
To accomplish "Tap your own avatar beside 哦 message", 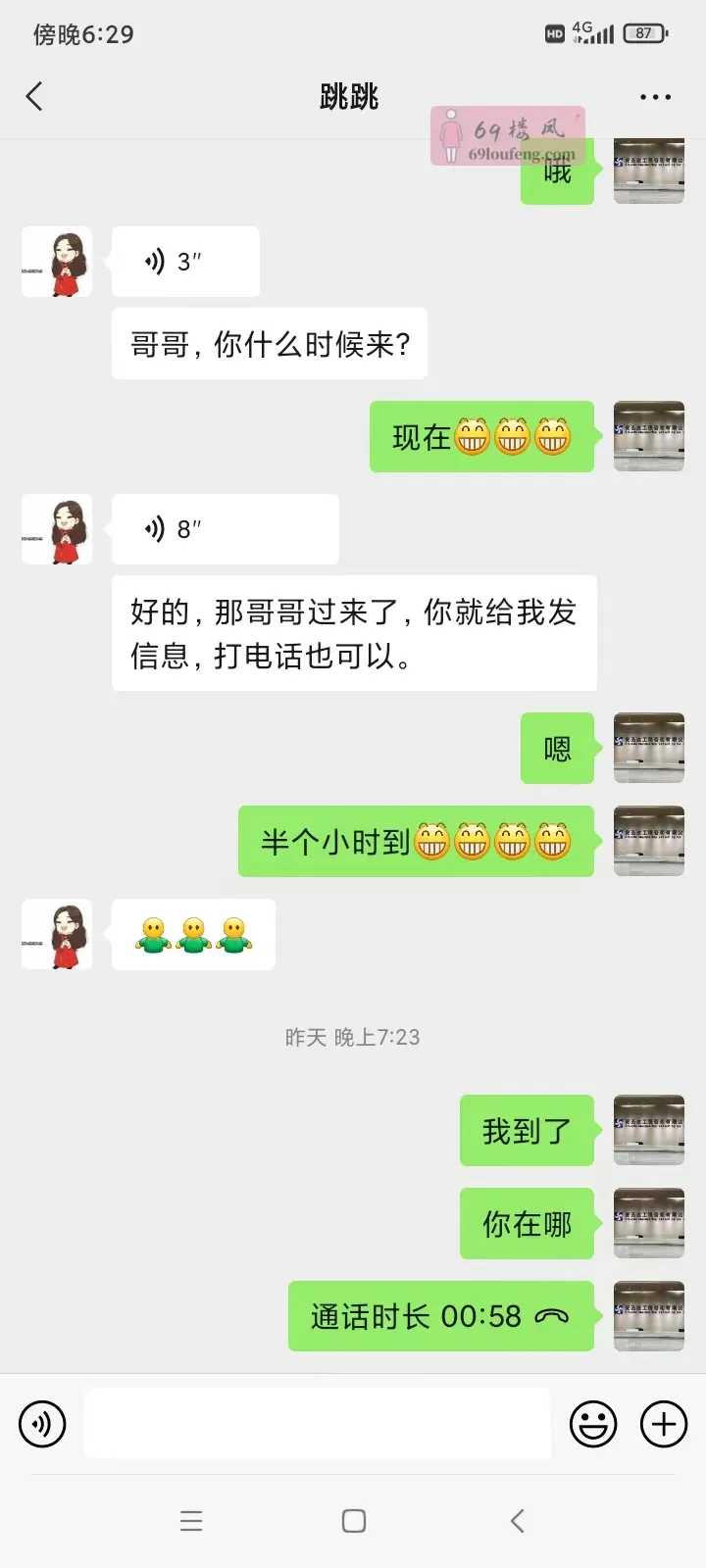I will tap(648, 171).
